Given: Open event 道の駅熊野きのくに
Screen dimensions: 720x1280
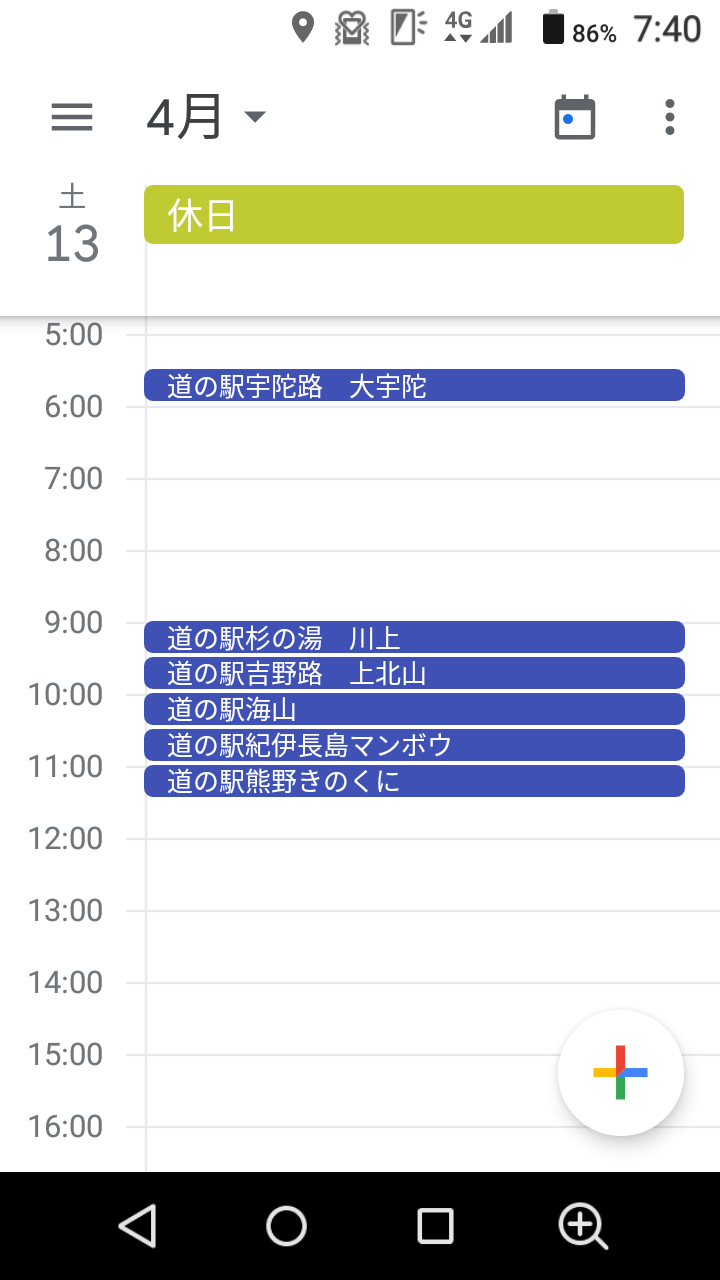Looking at the screenshot, I should [x=413, y=781].
